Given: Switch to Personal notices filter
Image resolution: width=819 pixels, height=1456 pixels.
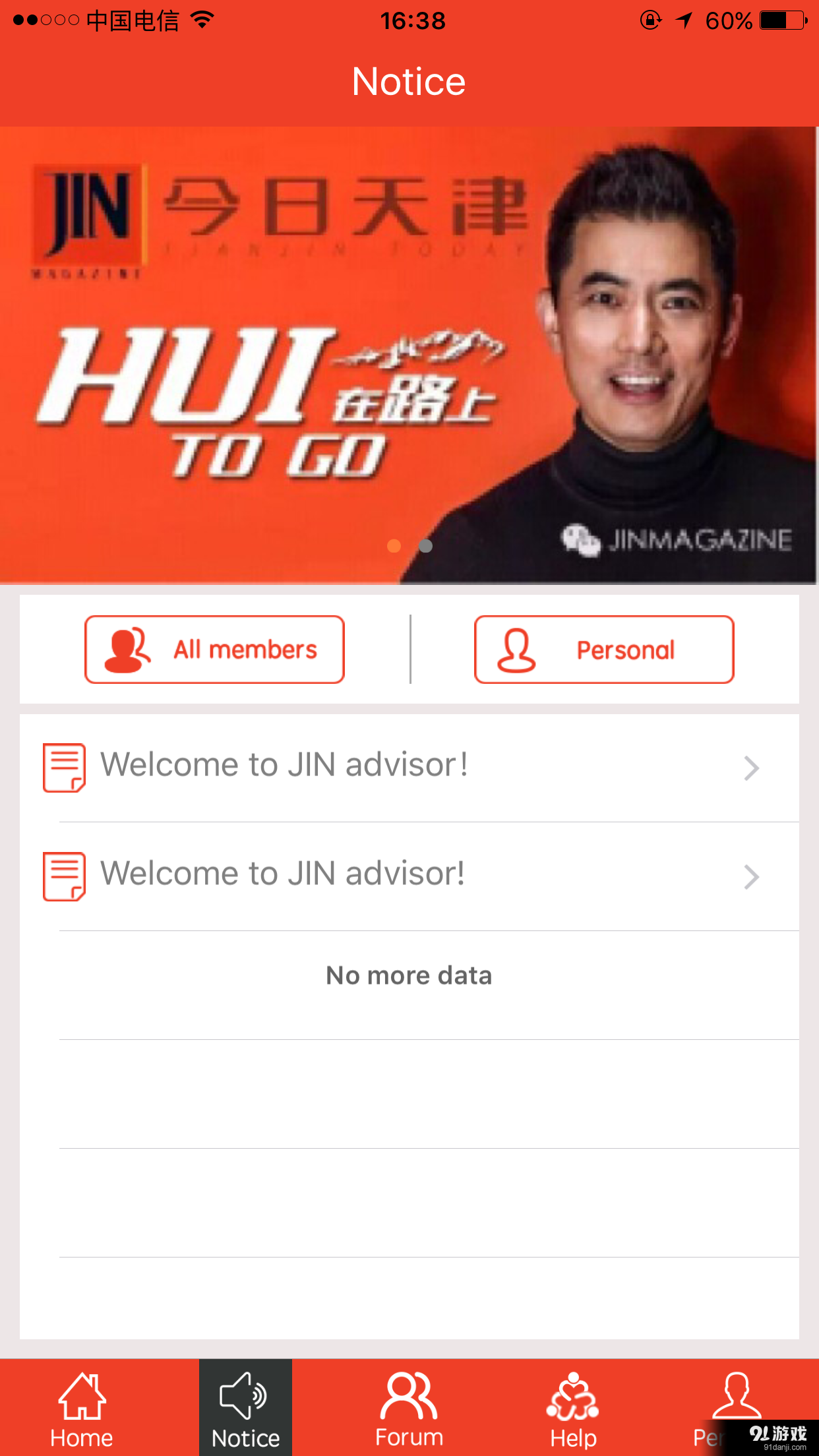Looking at the screenshot, I should tap(603, 649).
